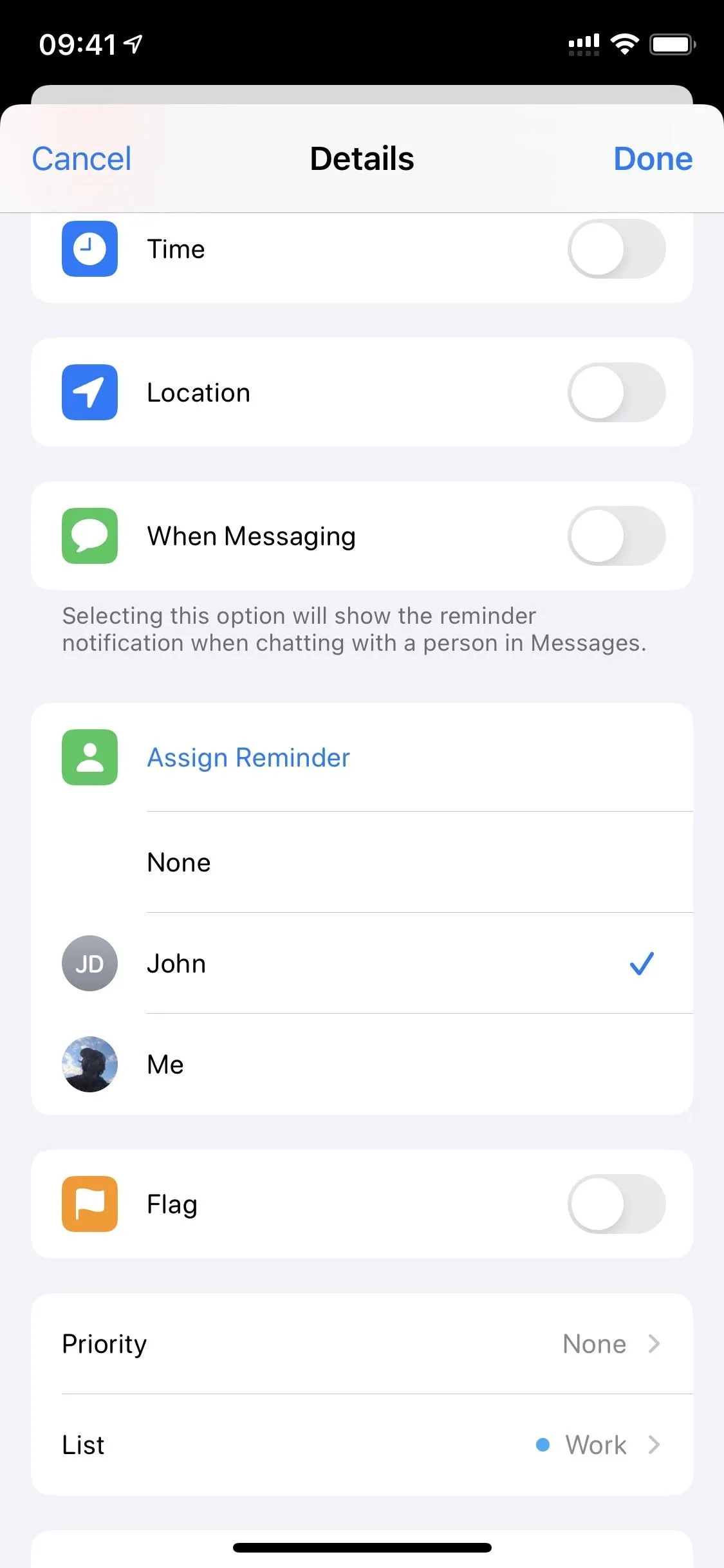Assign the reminder to Me
This screenshot has width=724, height=1568.
point(362,1065)
